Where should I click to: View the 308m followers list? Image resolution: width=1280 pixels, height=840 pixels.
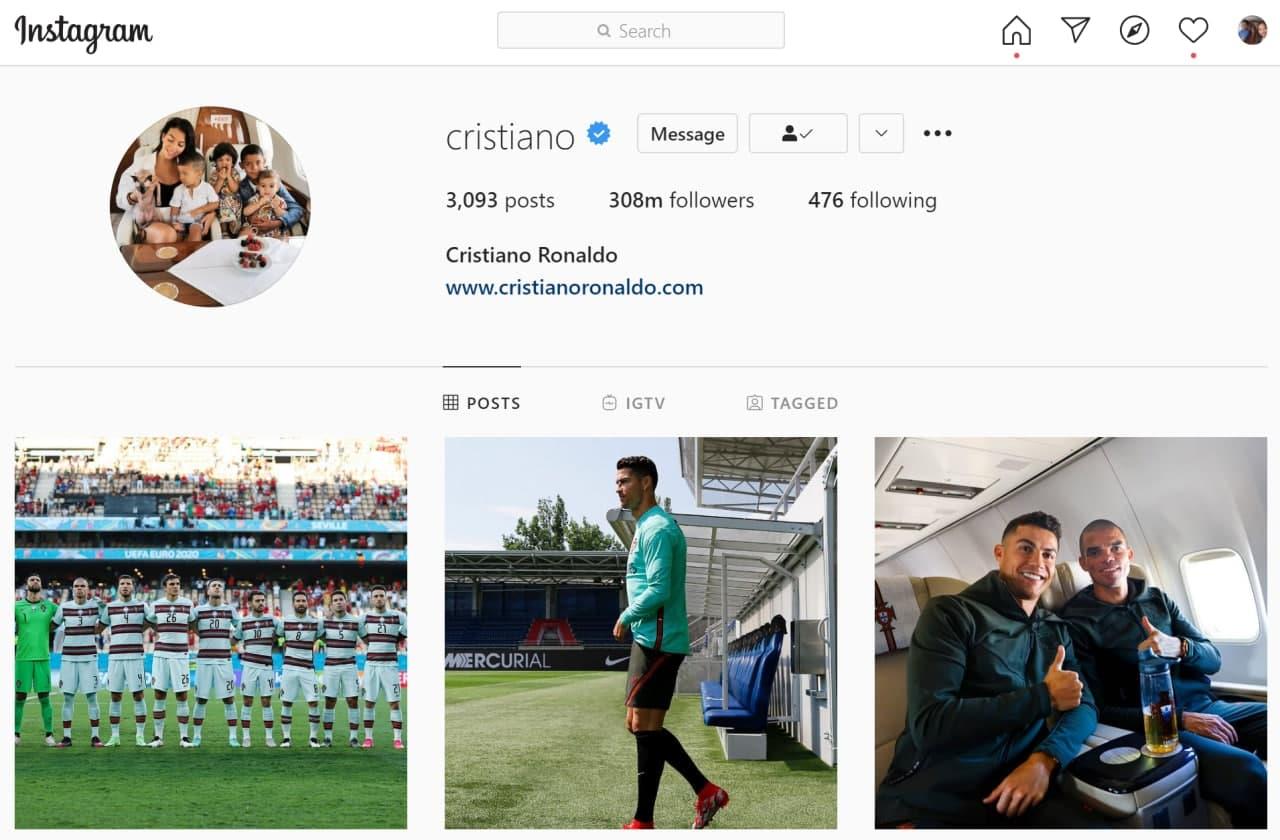[681, 200]
